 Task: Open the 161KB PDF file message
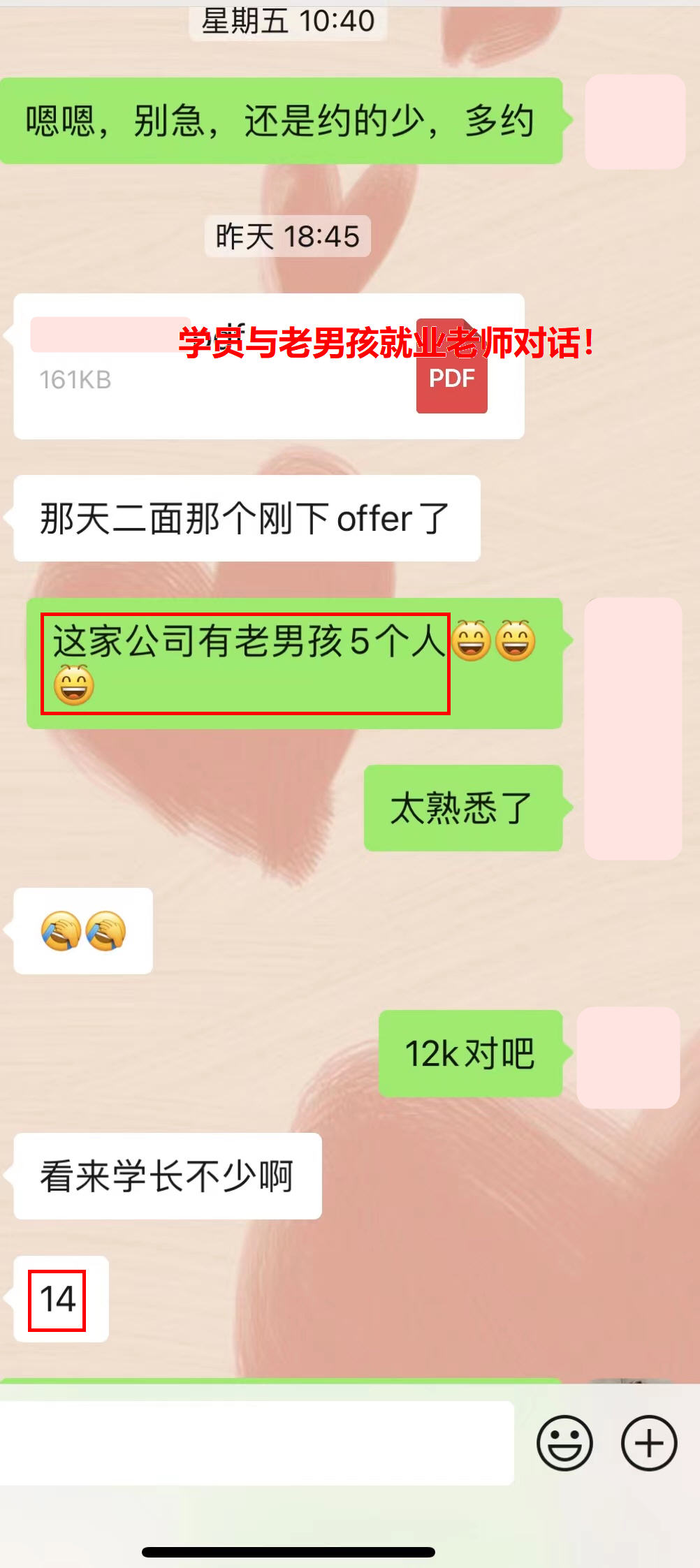pos(269,367)
